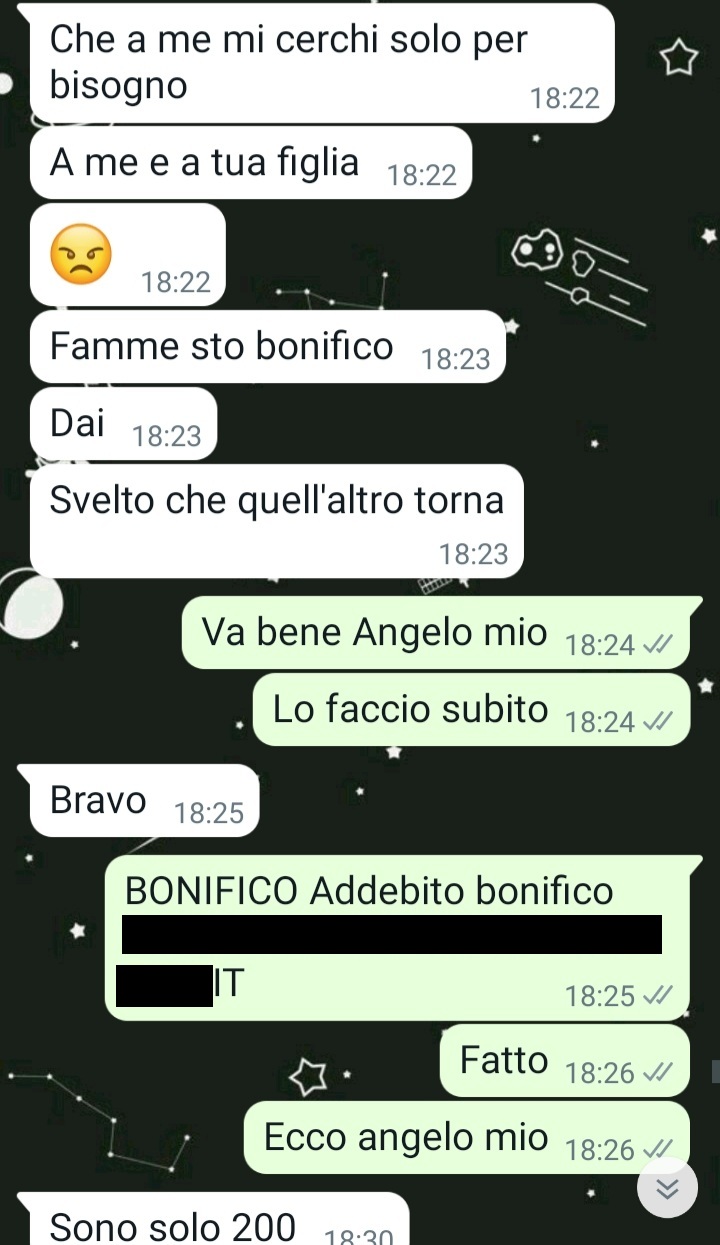Jump to the latest messages with the double-chevron button
720x1245 pixels.
point(667,1188)
